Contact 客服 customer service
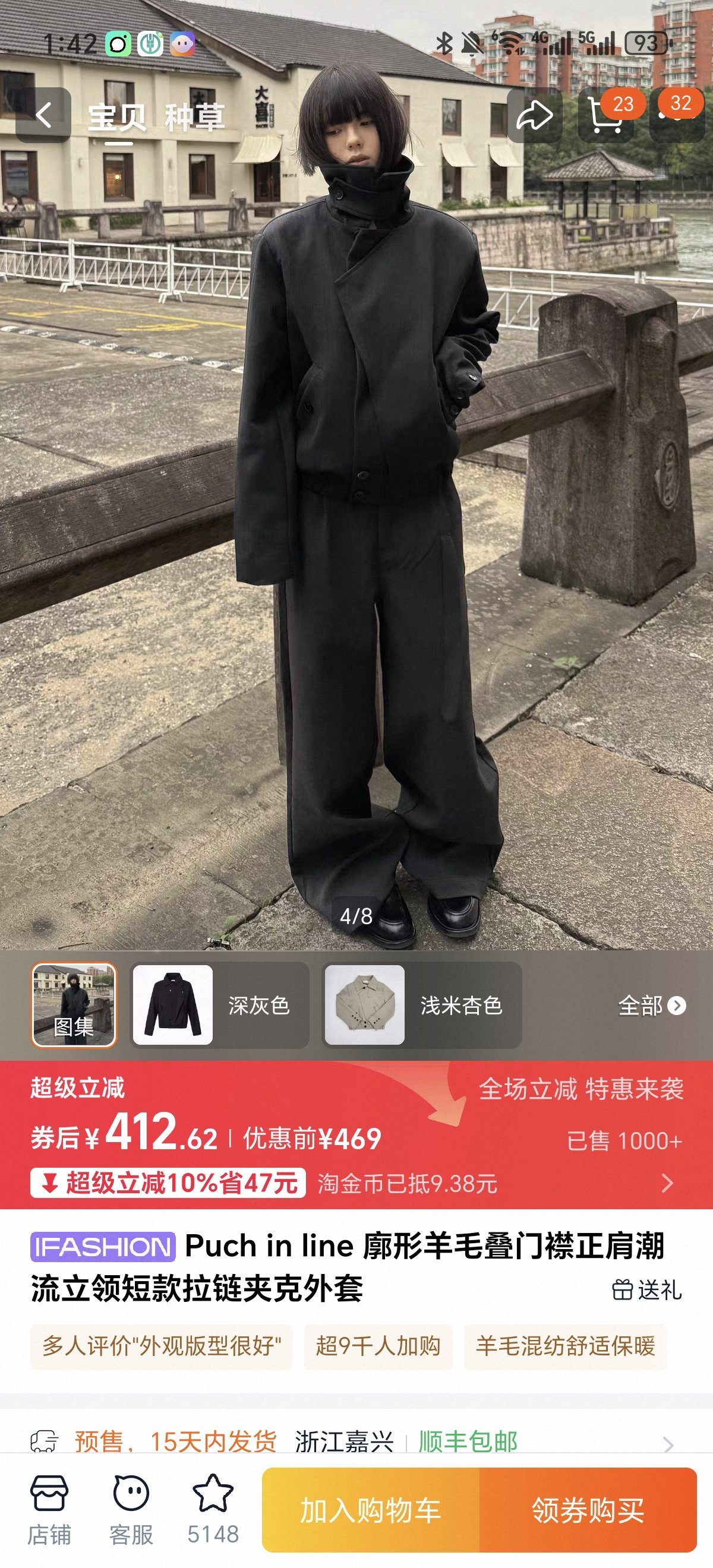This screenshot has height=1568, width=713. tap(131, 1509)
